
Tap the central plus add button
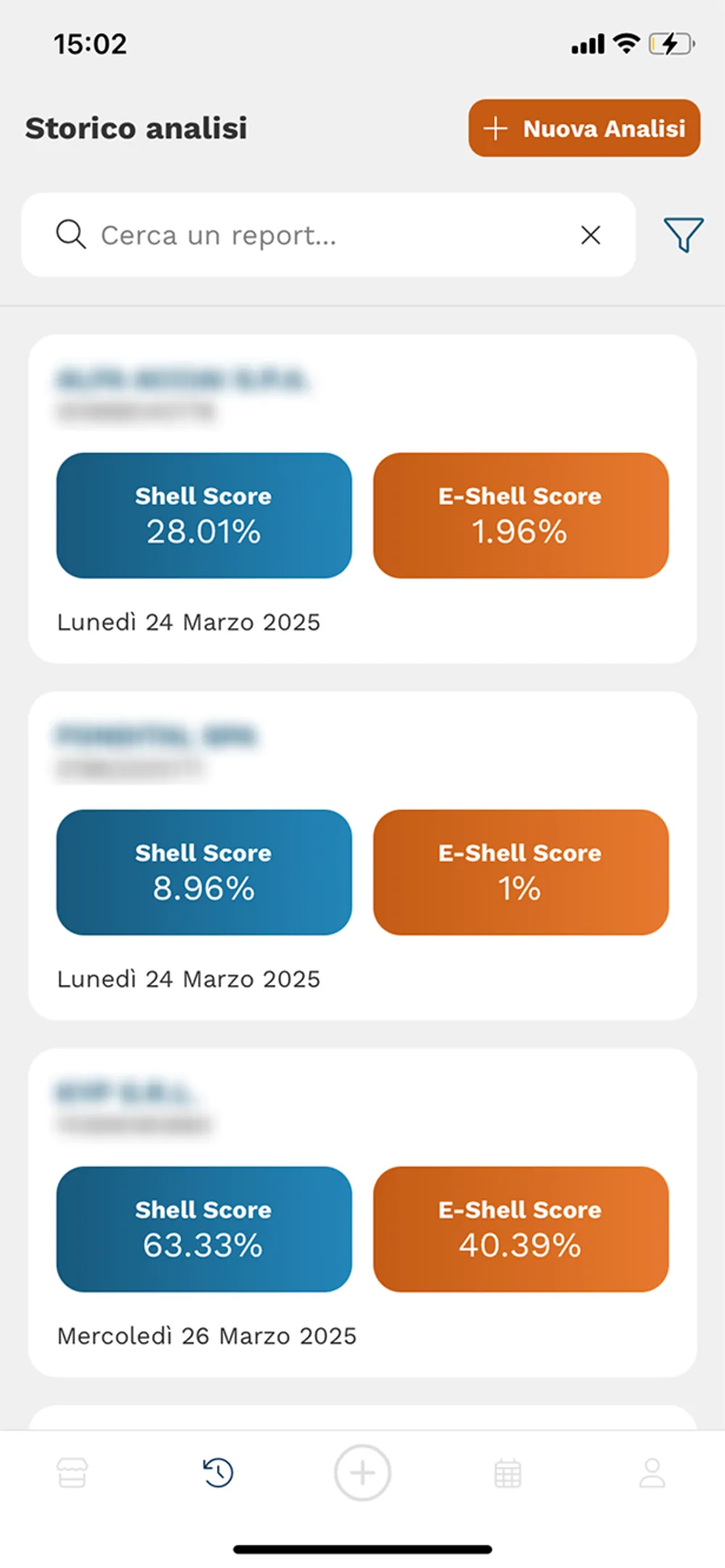tap(362, 1472)
